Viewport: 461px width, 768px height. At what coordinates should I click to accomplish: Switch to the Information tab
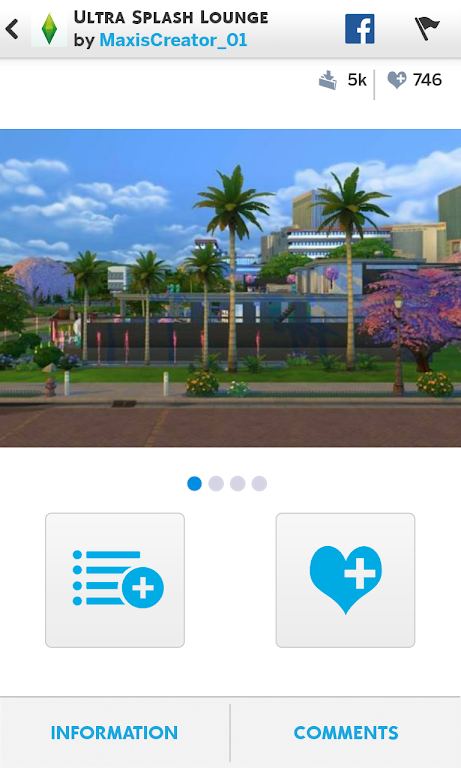(114, 733)
